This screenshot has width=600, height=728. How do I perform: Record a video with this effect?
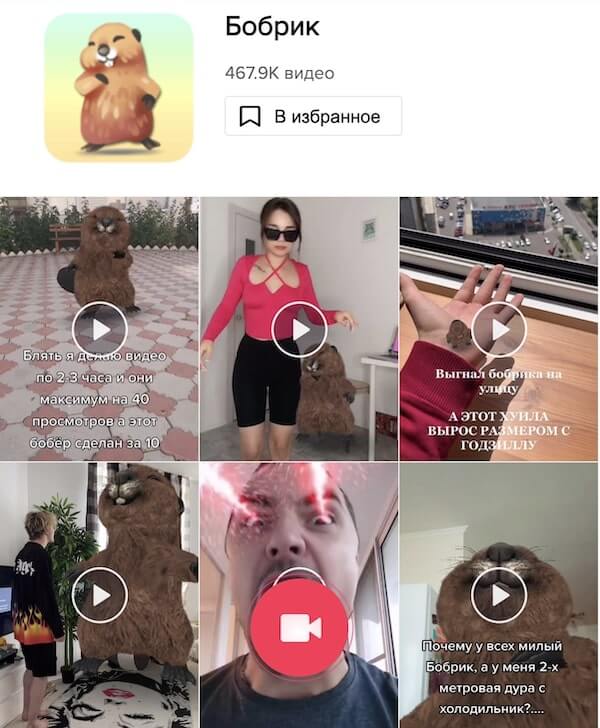pyautogui.click(x=299, y=627)
